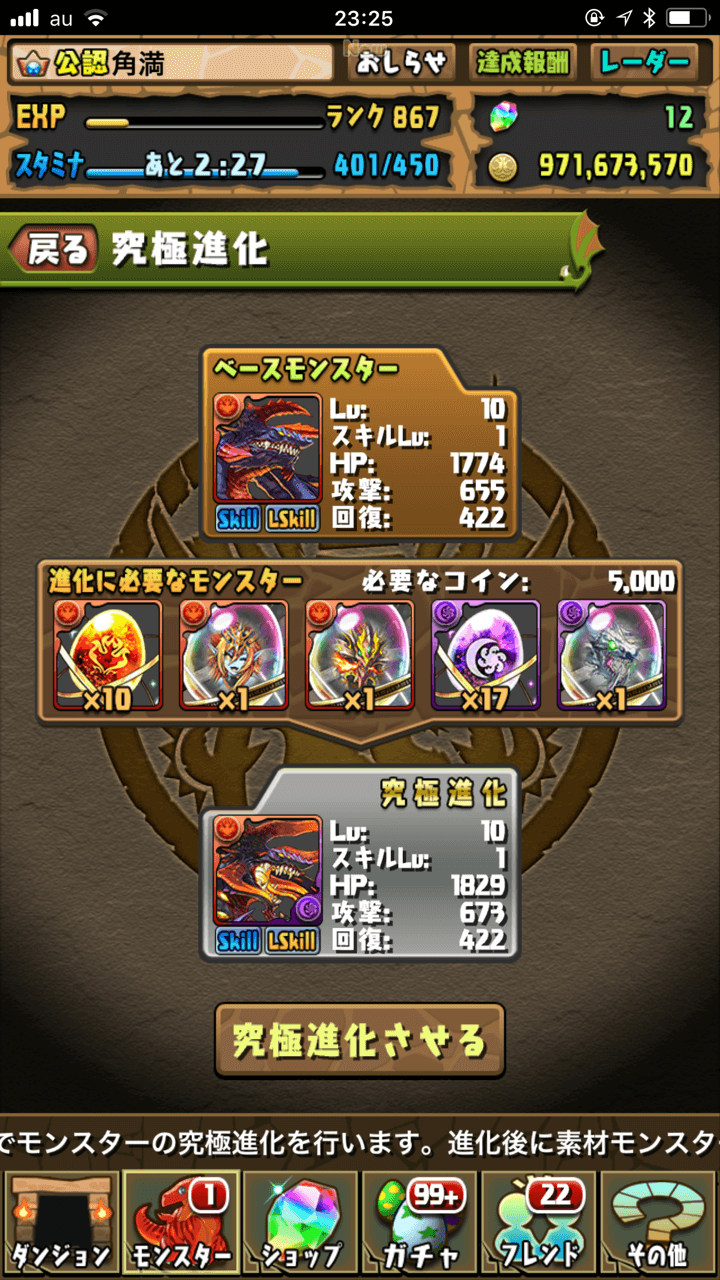
Task: View the evolved monster's LSkill
Action: (293, 940)
